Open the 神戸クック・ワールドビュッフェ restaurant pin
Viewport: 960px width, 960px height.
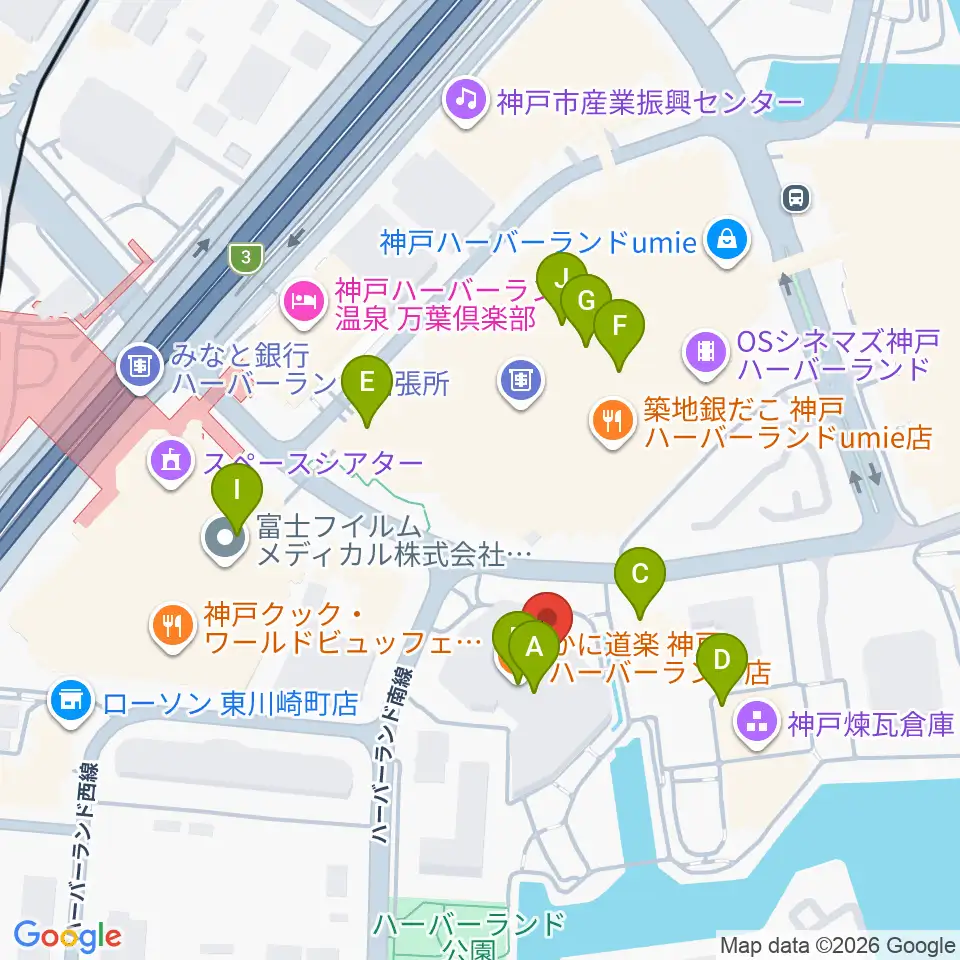[x=172, y=624]
